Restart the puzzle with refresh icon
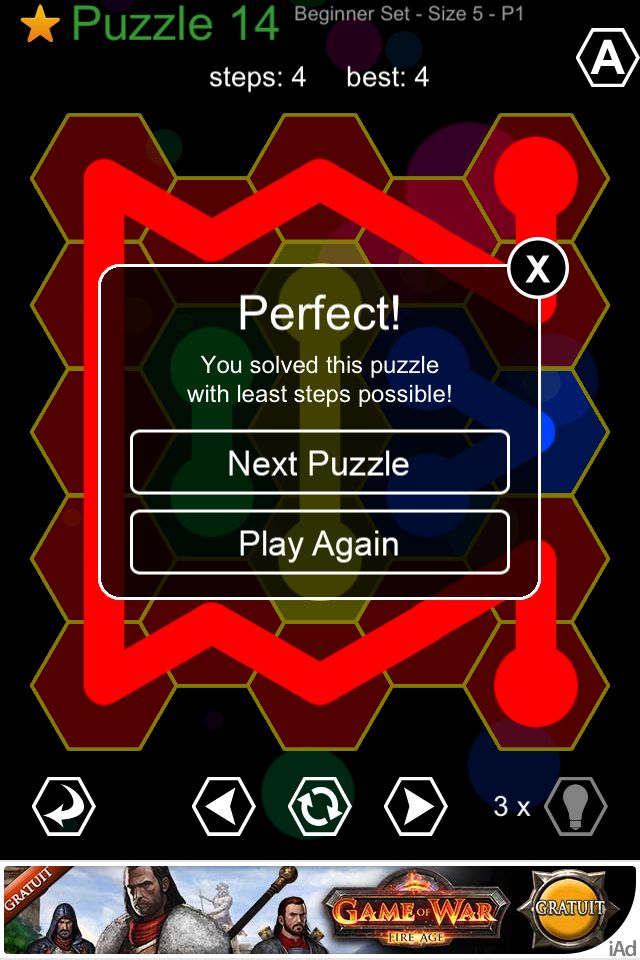The width and height of the screenshot is (640, 960). click(320, 806)
